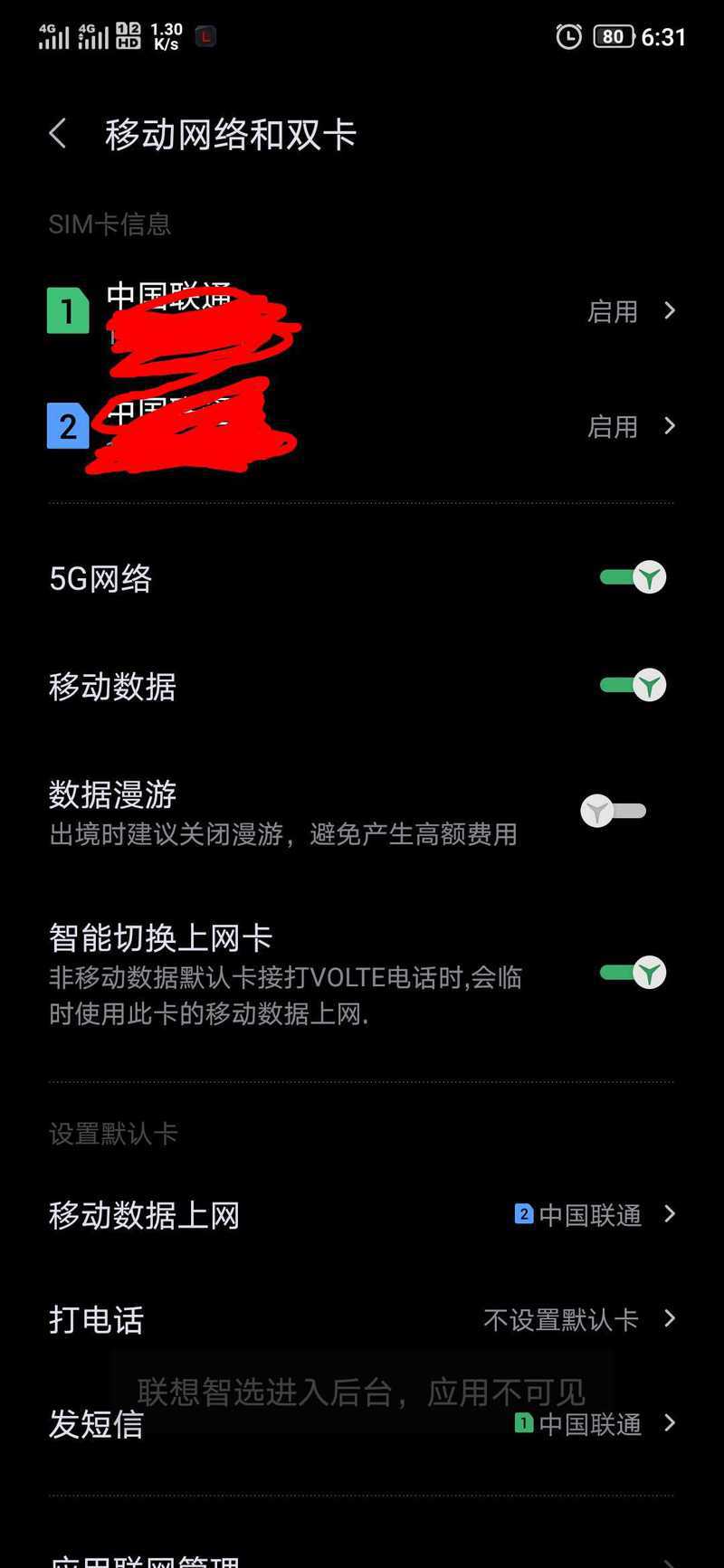
Task: Open 发短信 default card setting
Action: [x=362, y=1424]
